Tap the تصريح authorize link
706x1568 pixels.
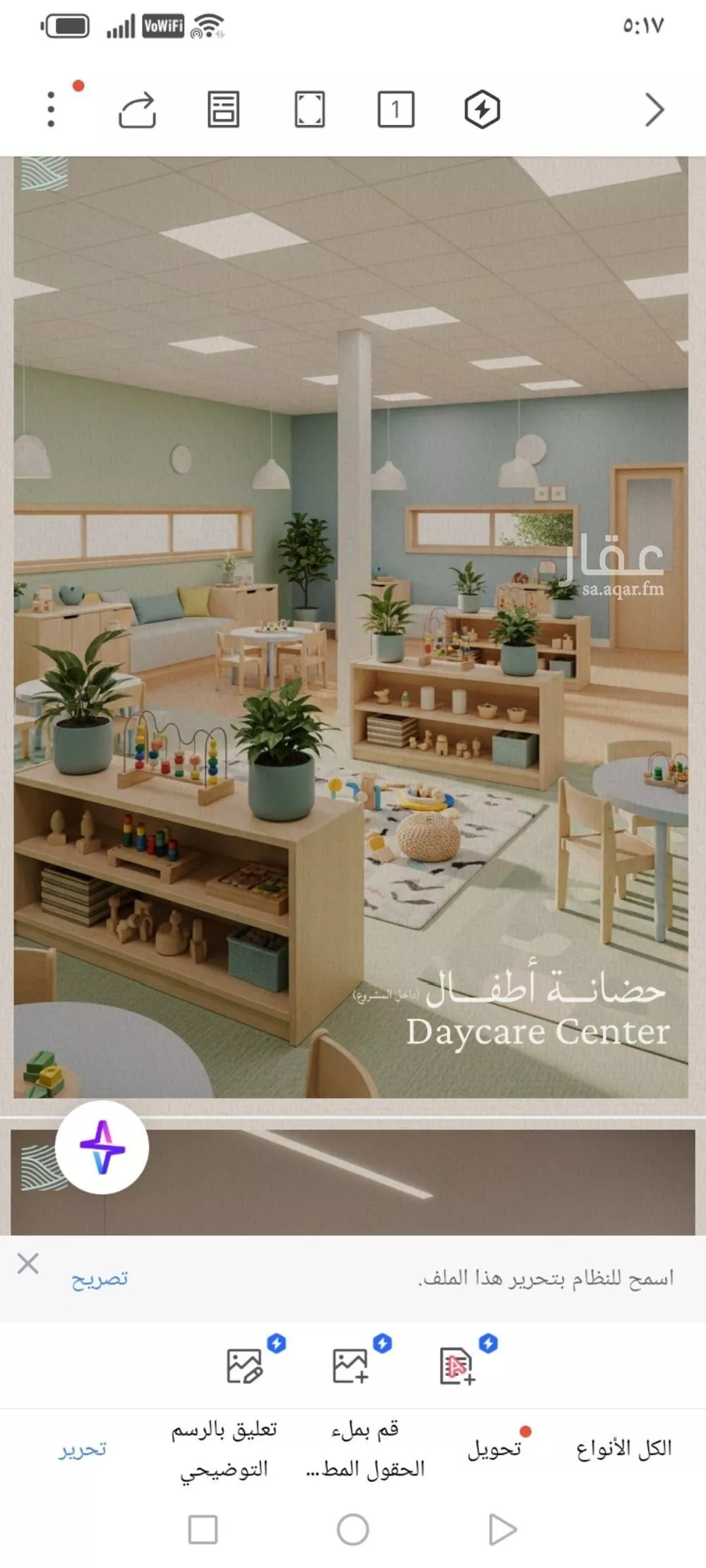click(x=100, y=1278)
